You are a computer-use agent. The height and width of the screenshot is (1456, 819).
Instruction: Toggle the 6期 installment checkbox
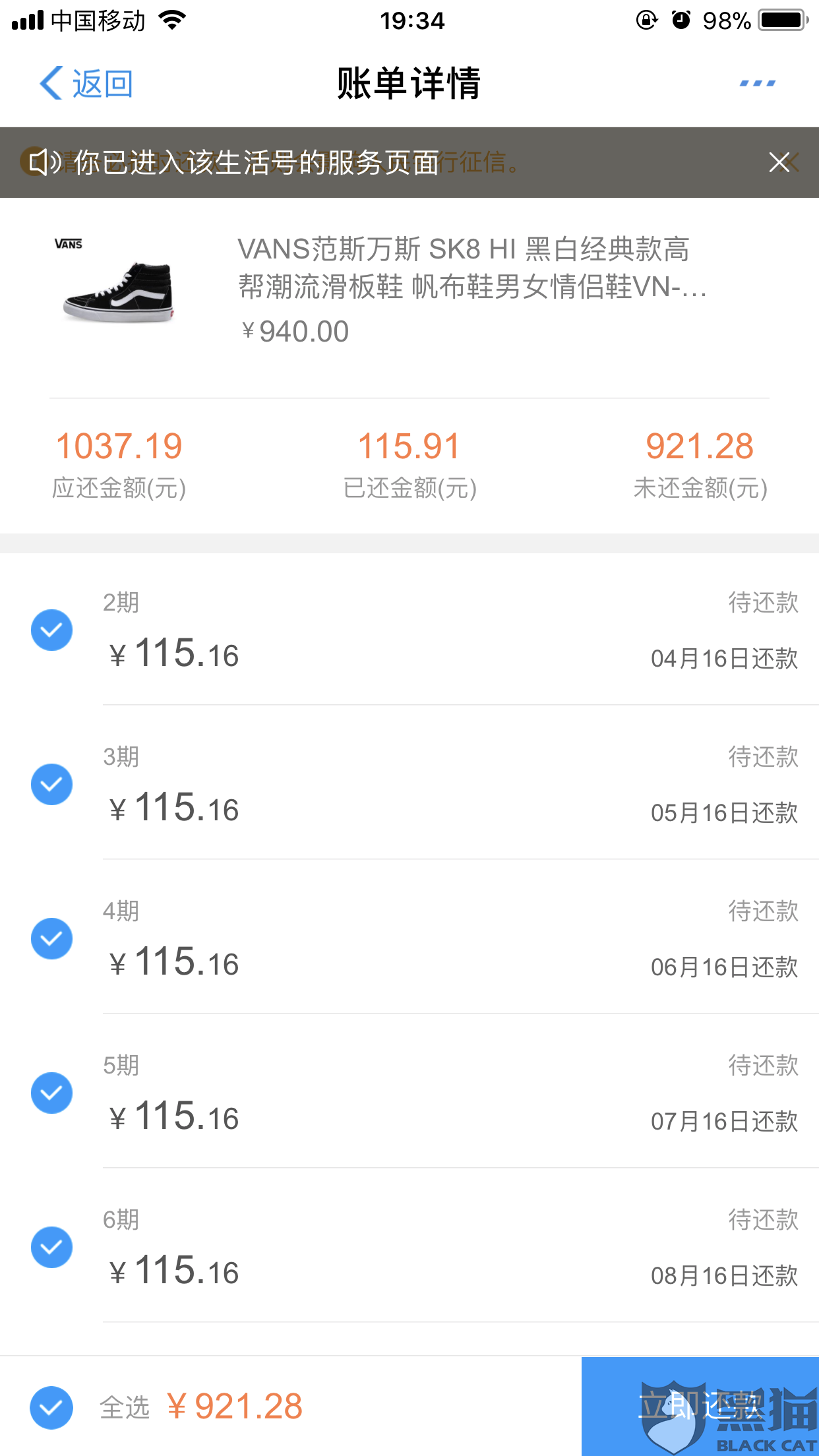pos(51,1248)
